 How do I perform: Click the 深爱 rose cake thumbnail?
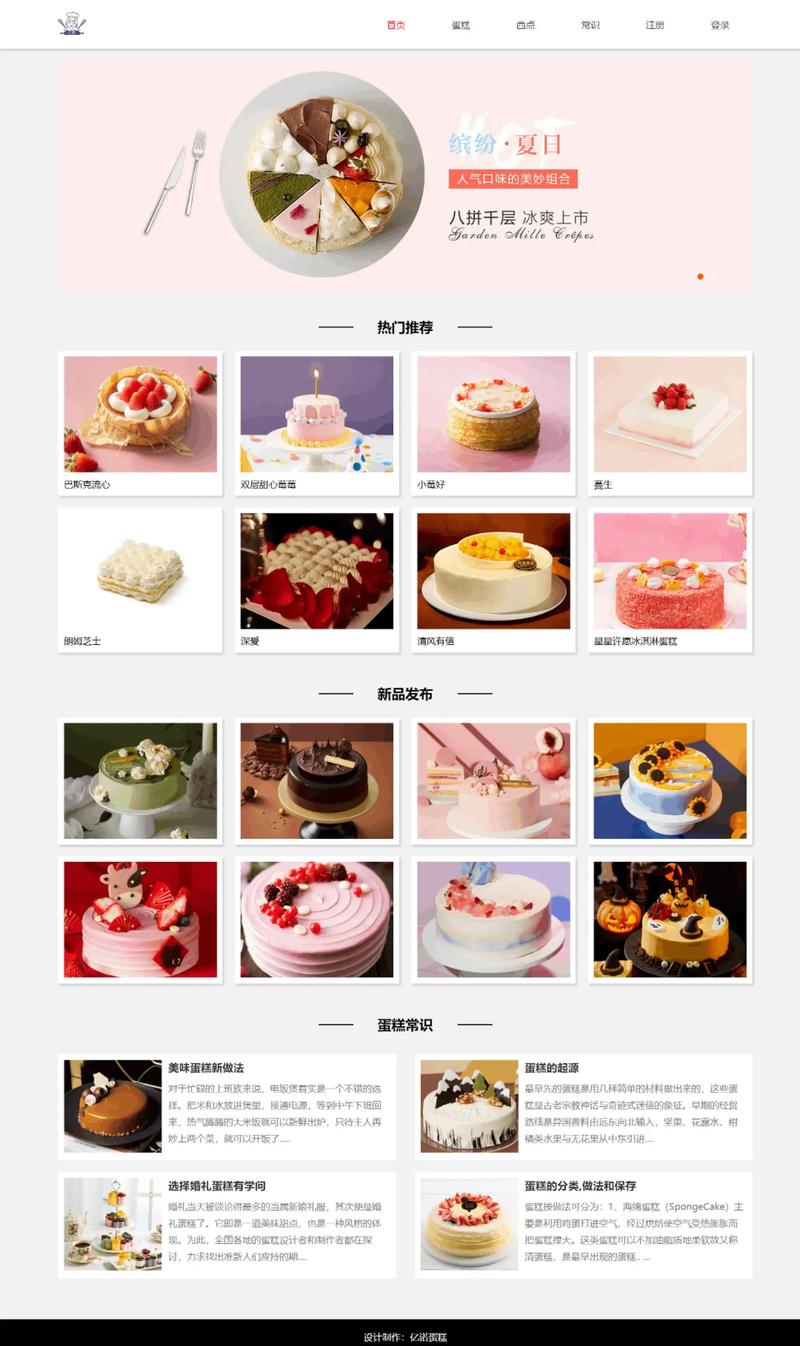tap(316, 568)
